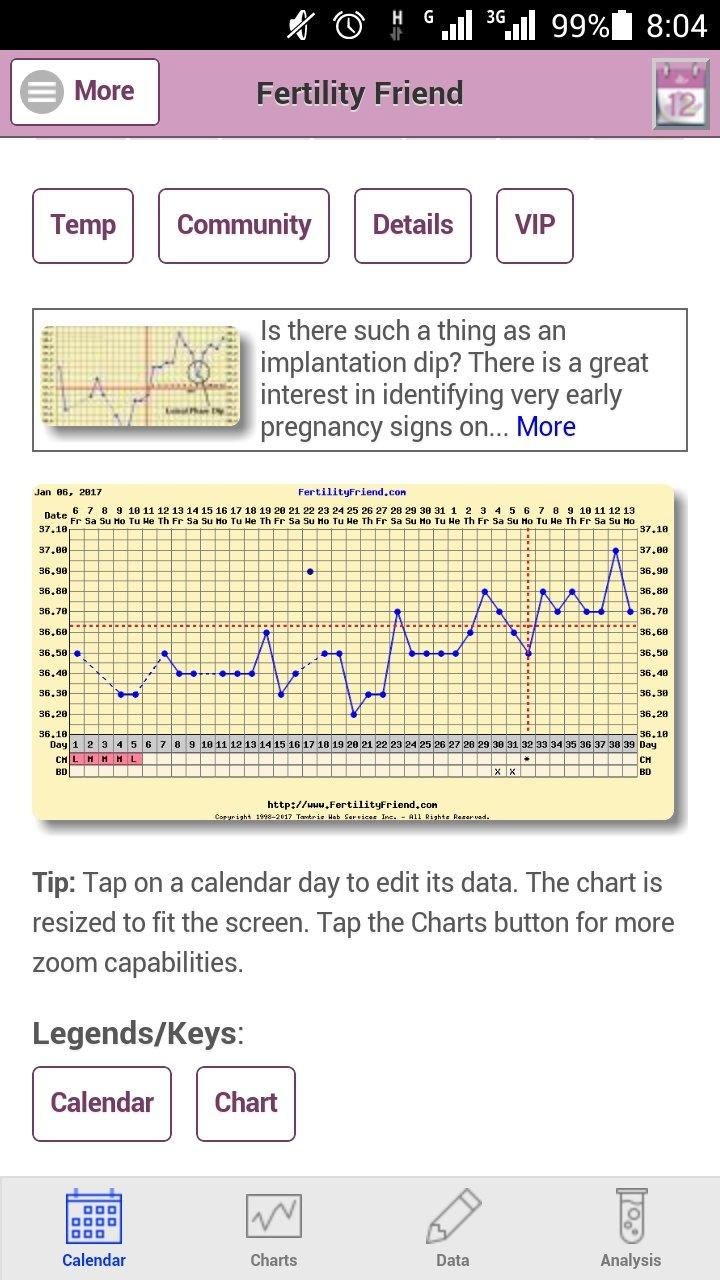The width and height of the screenshot is (720, 1280).
Task: Open the calendar icon in header
Action: pos(680,94)
